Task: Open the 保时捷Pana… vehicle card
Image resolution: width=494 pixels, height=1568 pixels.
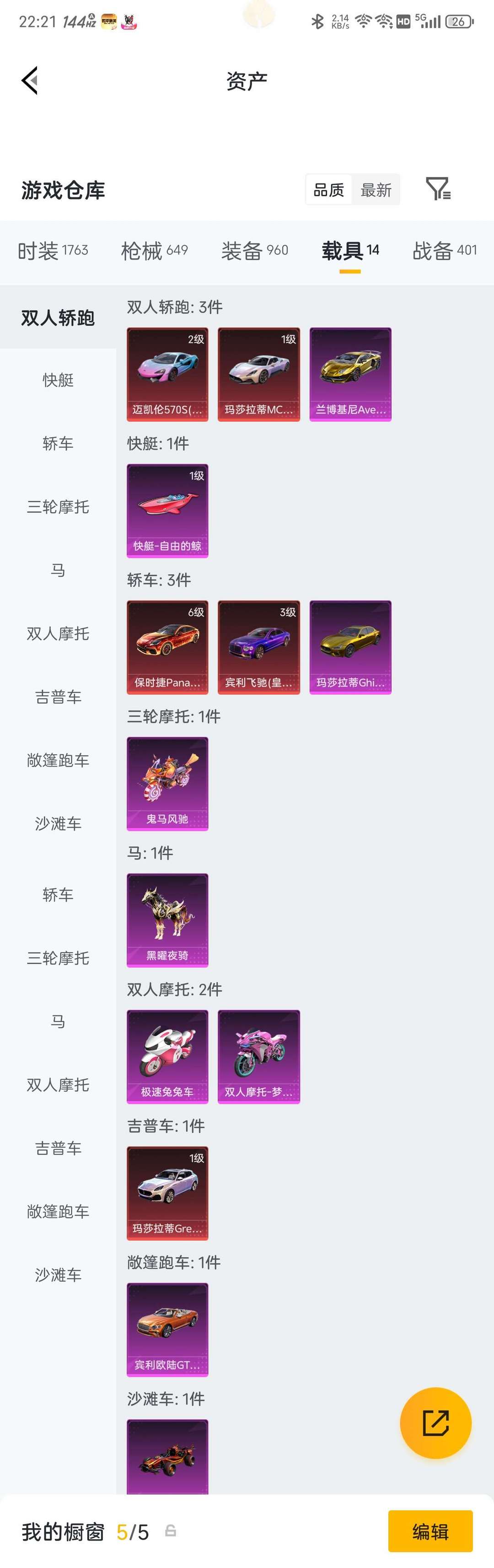Action: 167,647
